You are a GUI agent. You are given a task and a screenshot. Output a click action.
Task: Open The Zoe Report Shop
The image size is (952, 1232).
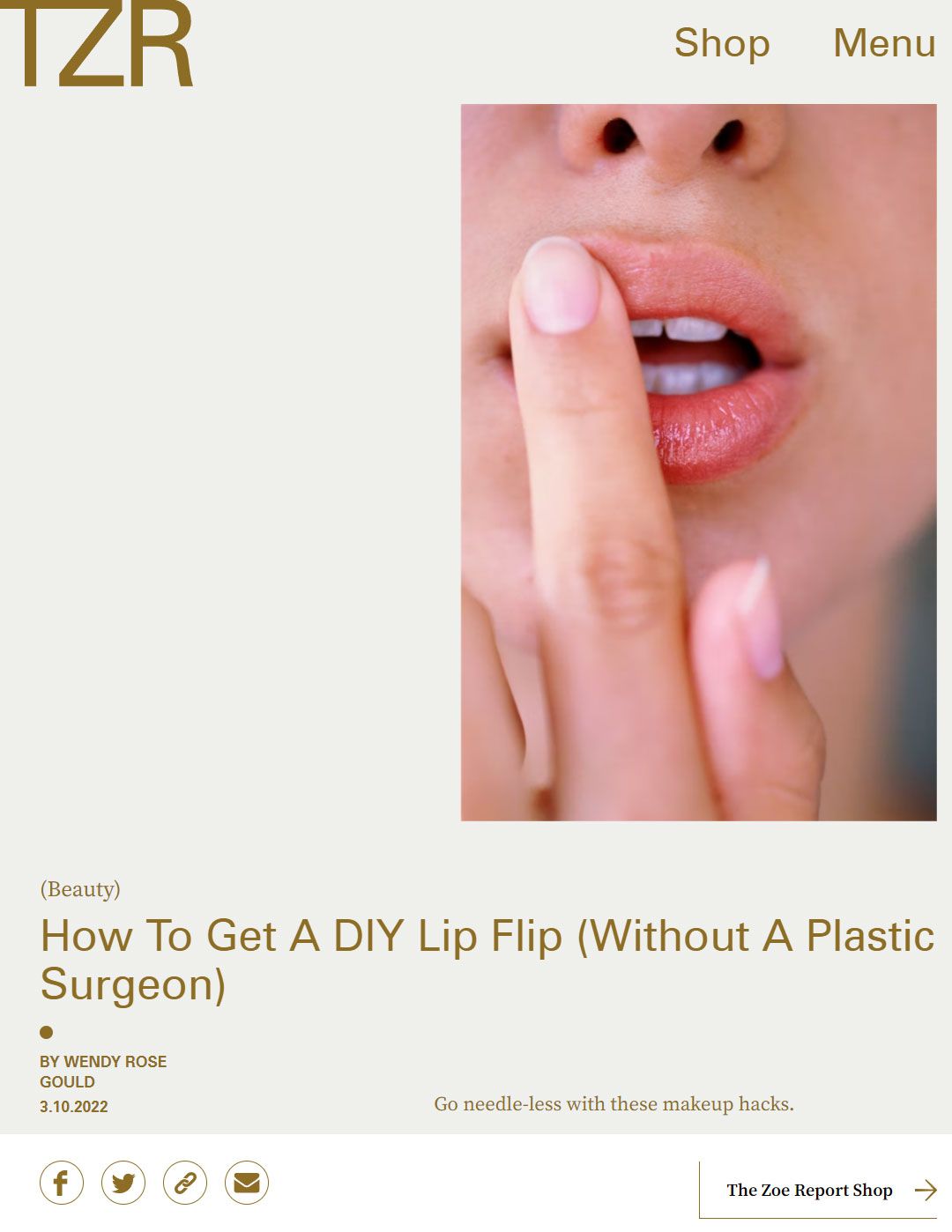(x=817, y=1191)
